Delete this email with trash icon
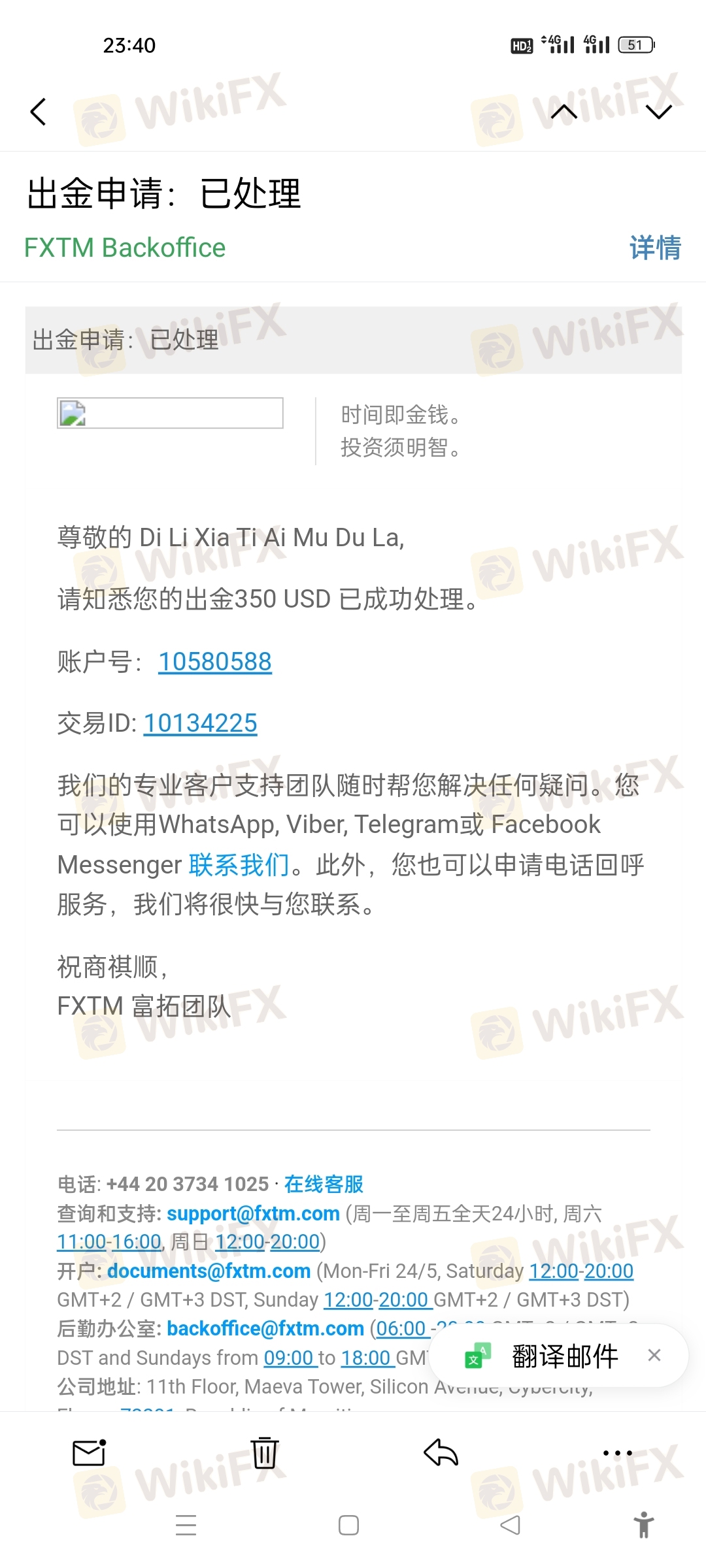This screenshot has width=706, height=1568. pos(265,1453)
